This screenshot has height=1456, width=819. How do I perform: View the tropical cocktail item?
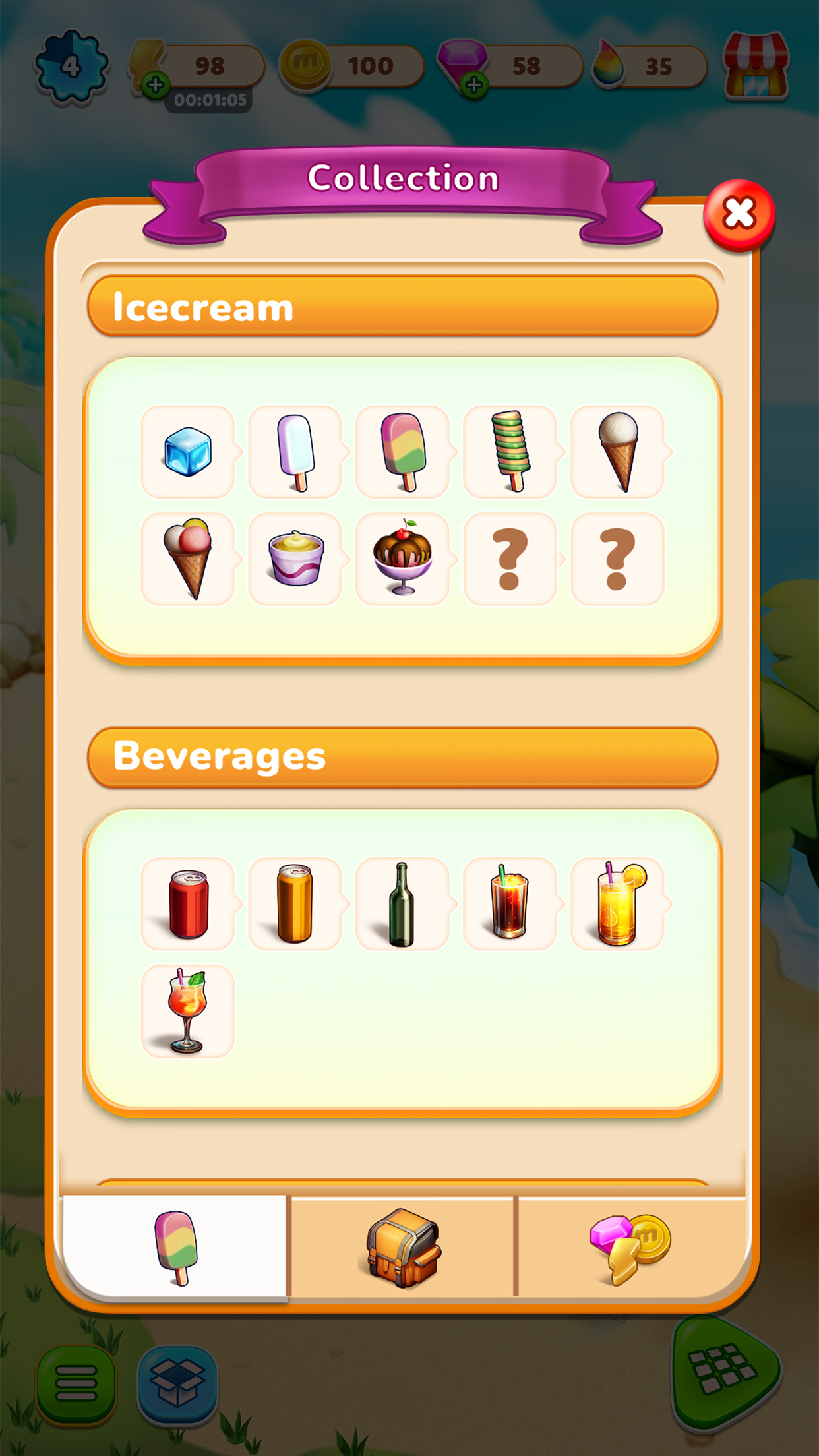[x=188, y=1011]
